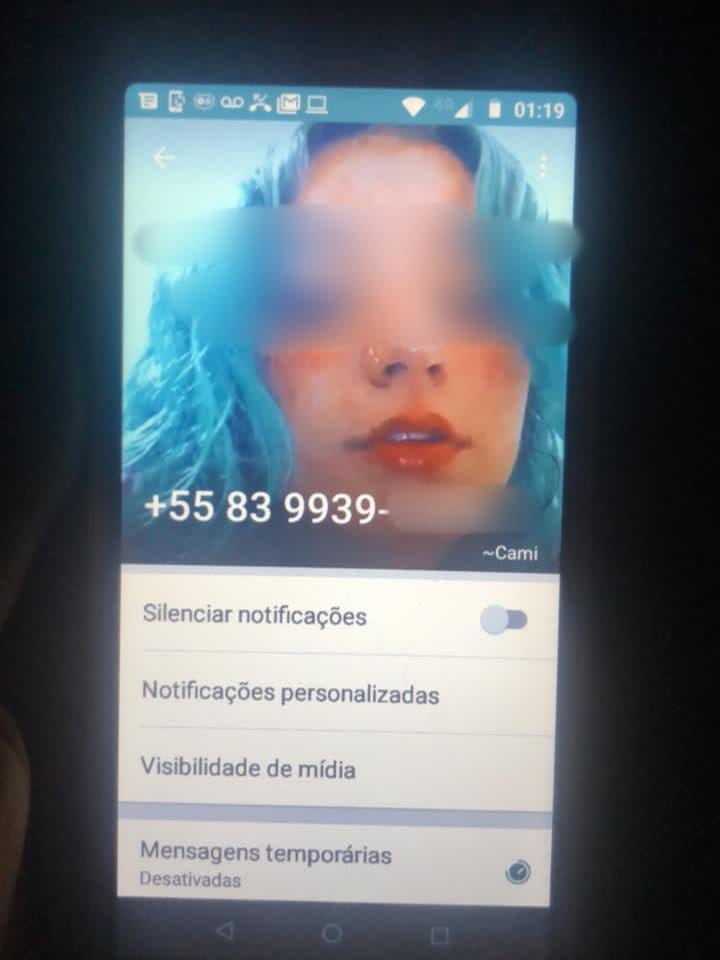
Task: Go back using the top arrow
Action: click(x=163, y=158)
